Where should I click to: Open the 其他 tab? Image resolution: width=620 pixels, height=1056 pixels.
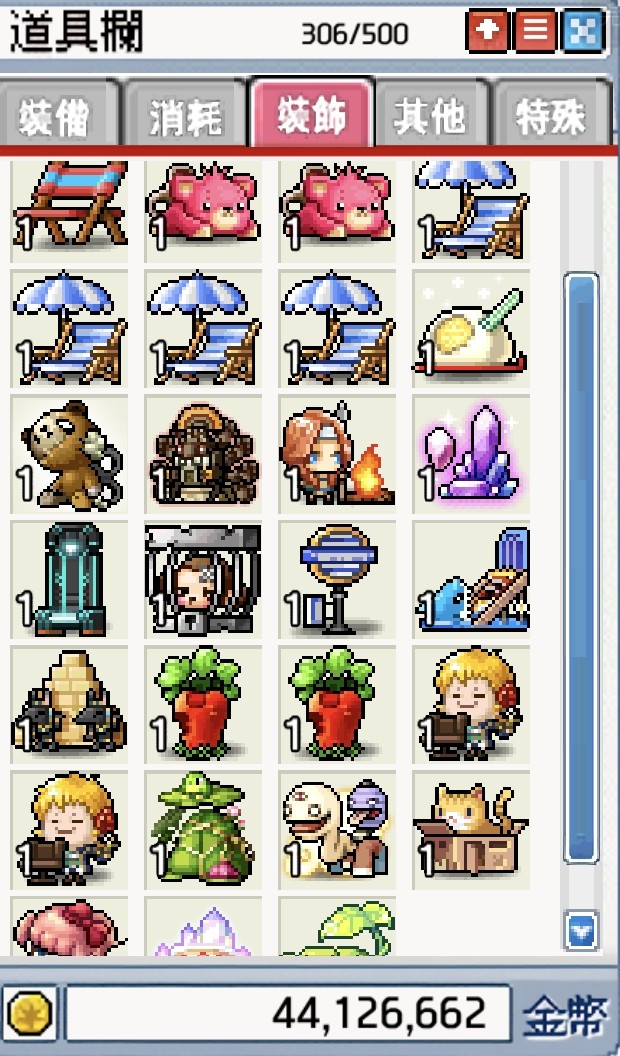[430, 117]
